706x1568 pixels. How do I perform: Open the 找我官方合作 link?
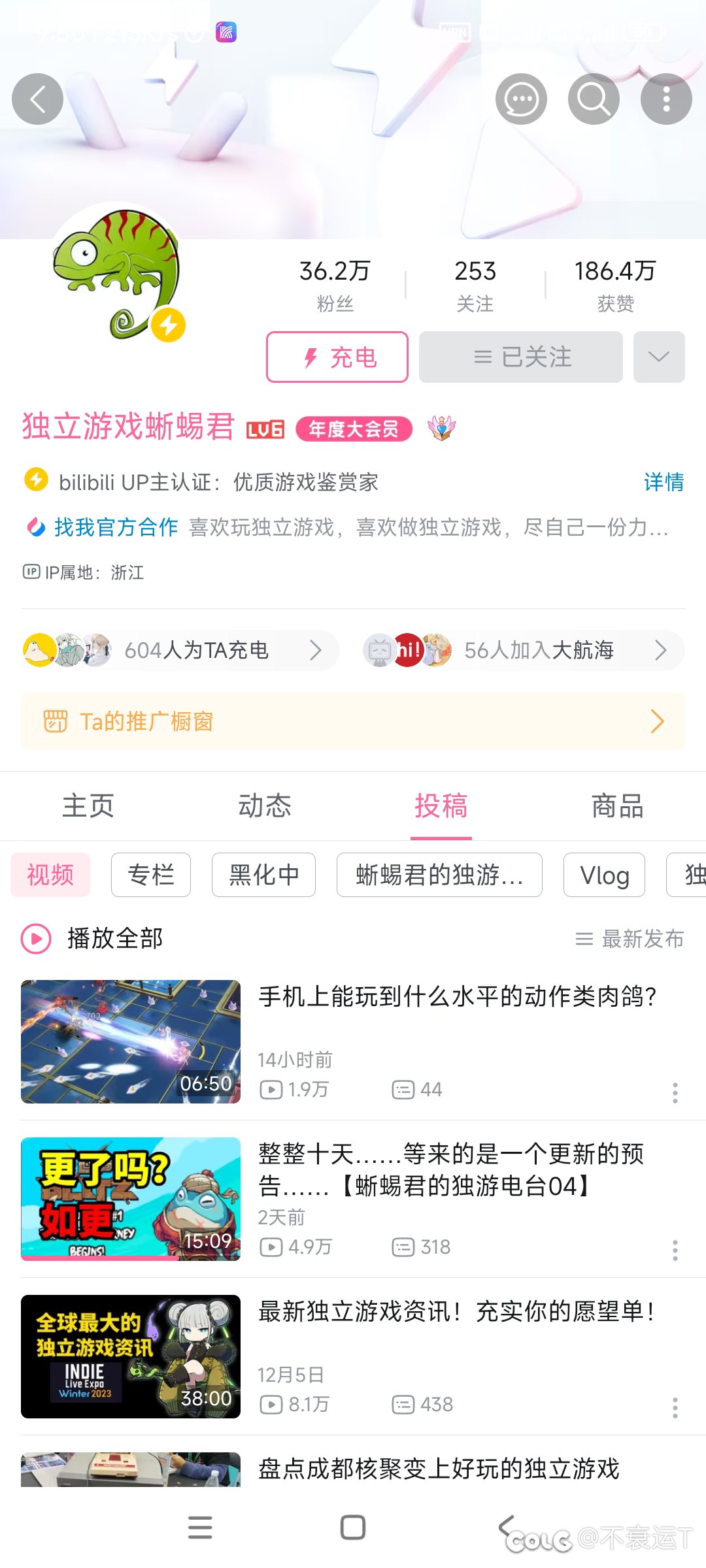tap(116, 527)
